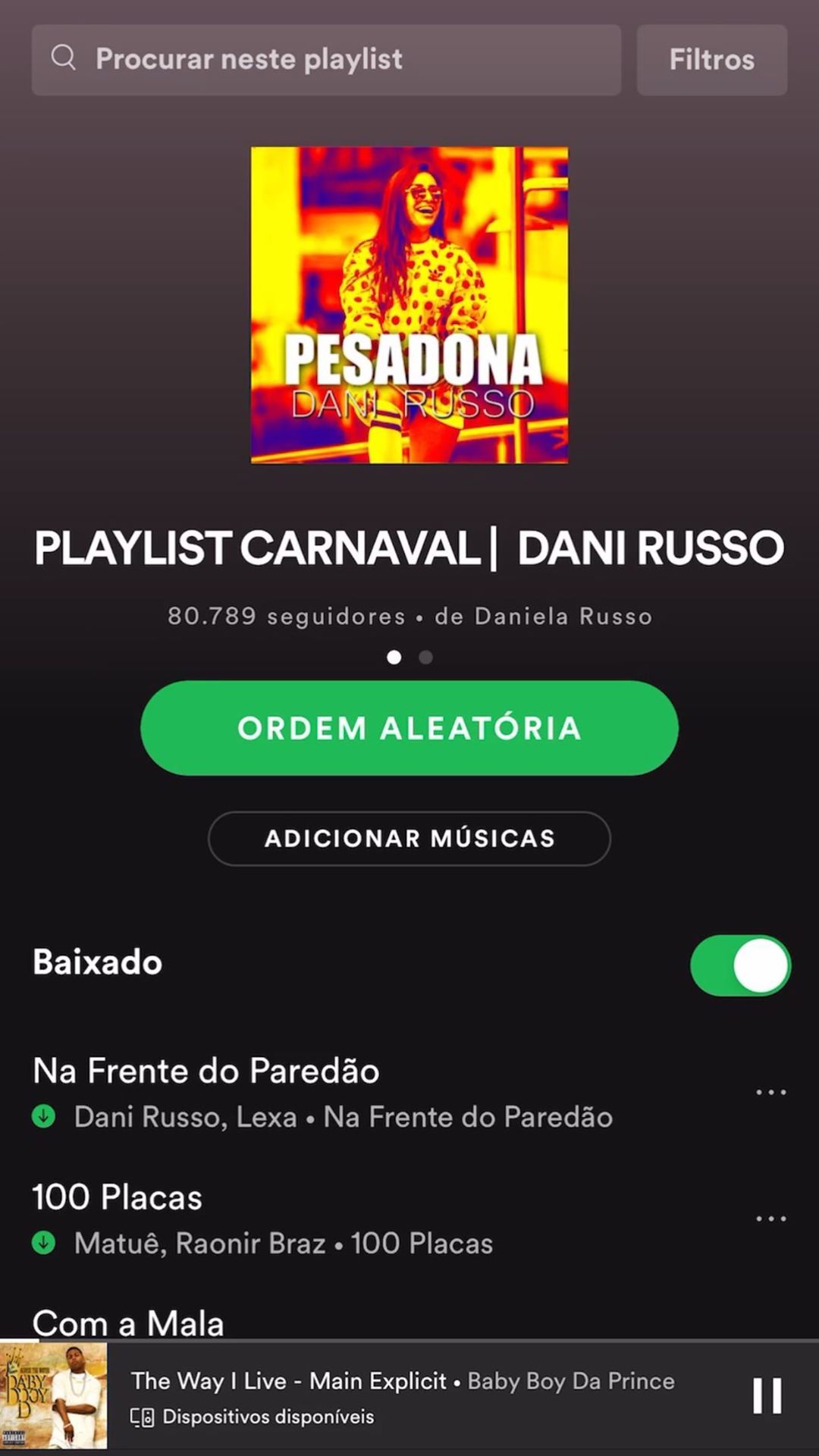Turn off the Baixado switch
Image resolution: width=819 pixels, height=1456 pixels.
tap(740, 965)
